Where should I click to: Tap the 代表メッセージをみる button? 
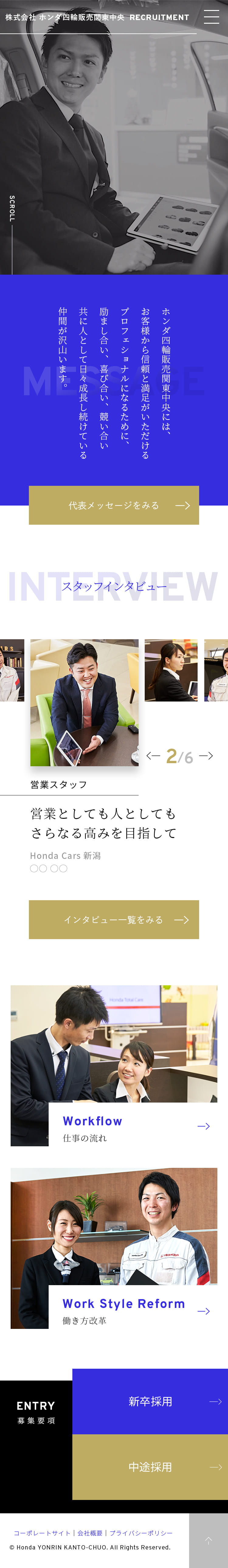pyautogui.click(x=114, y=505)
